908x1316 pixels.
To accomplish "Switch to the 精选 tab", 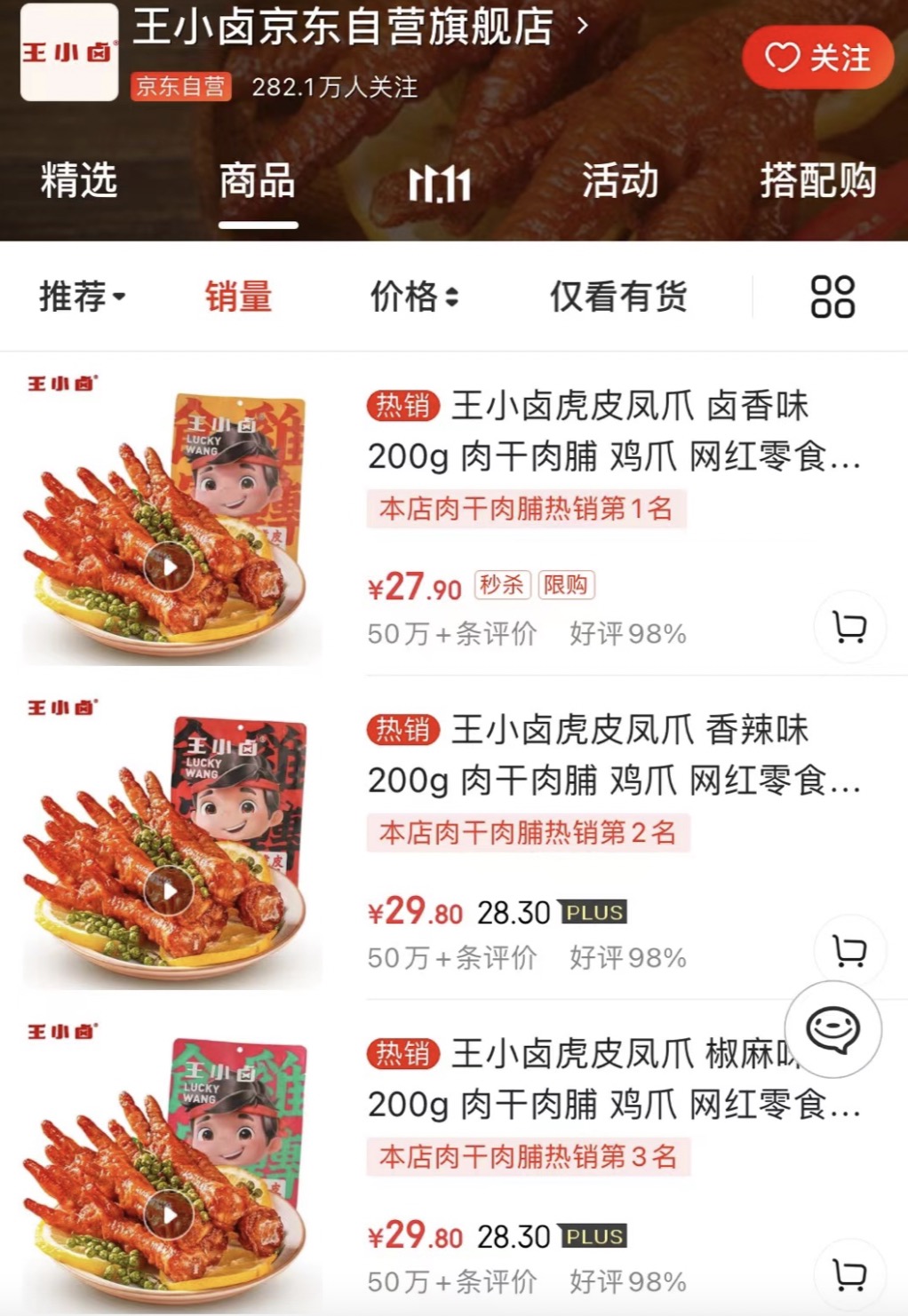I will tap(78, 180).
